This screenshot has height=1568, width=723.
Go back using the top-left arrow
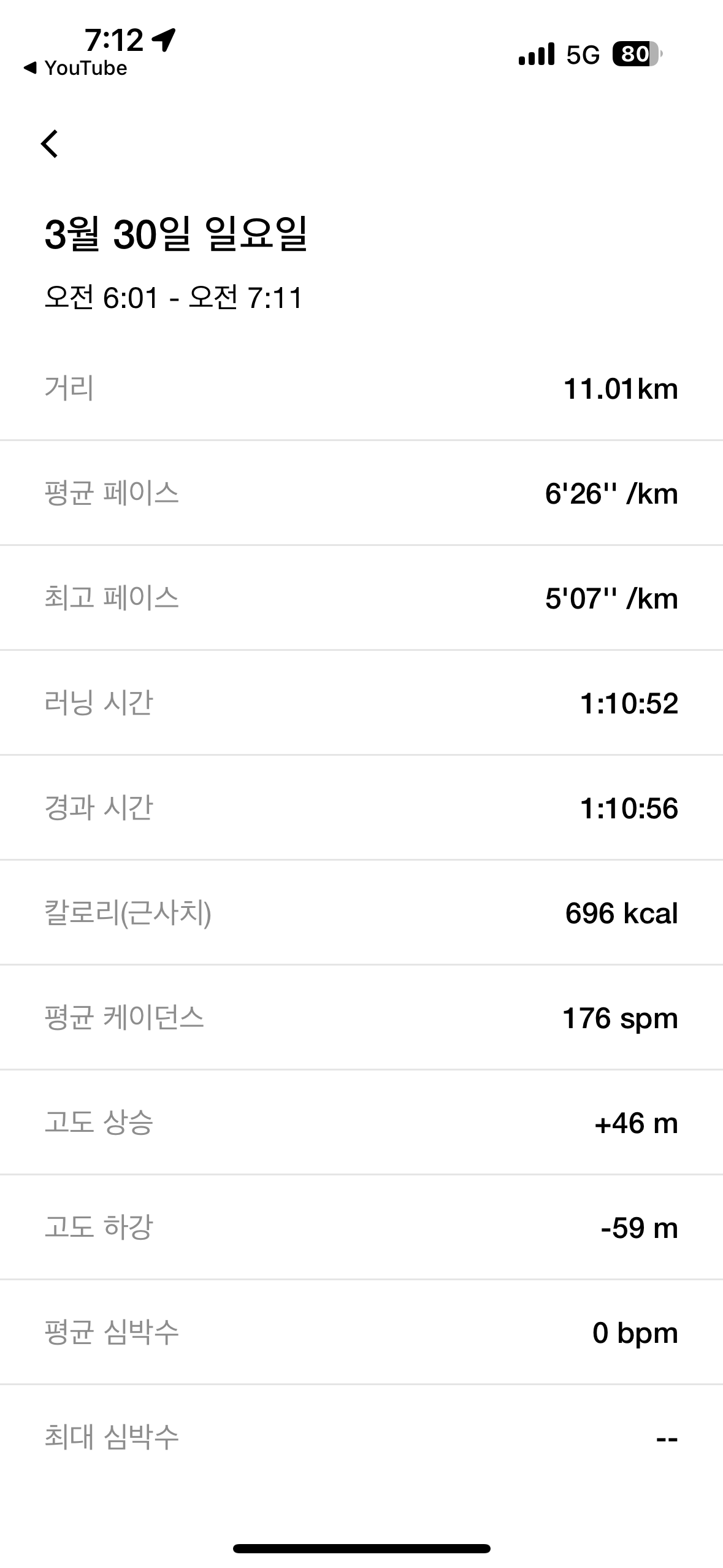[50, 144]
